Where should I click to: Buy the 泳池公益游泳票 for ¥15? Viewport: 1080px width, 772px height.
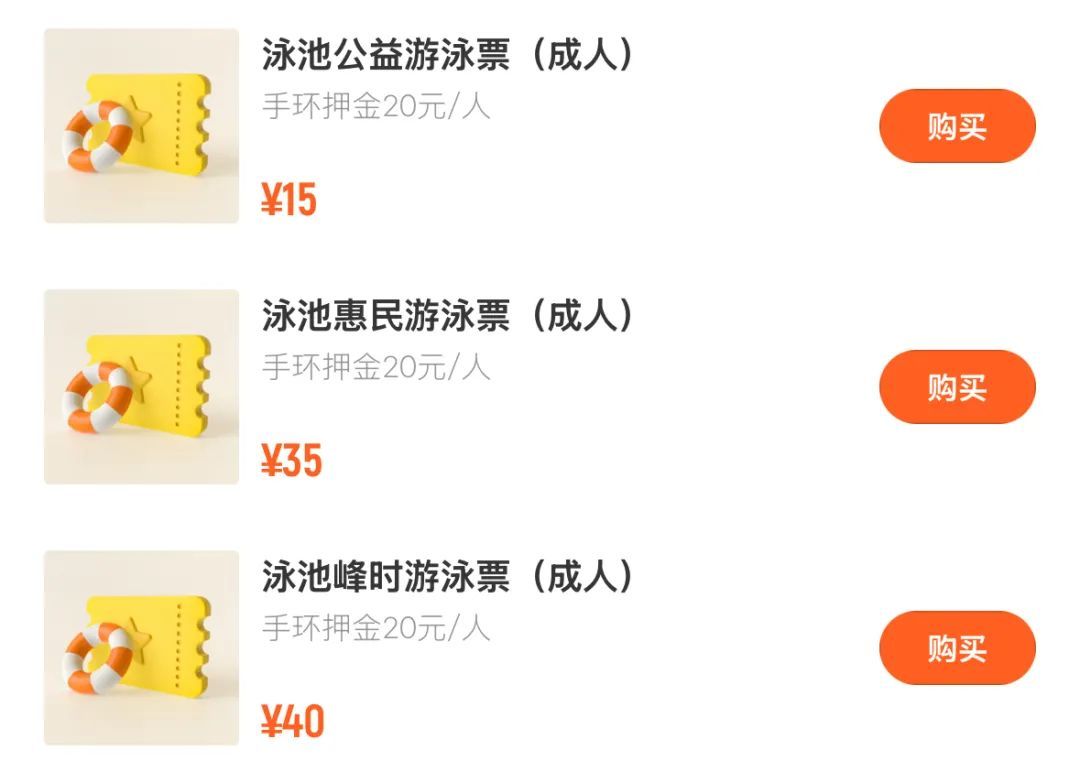(x=957, y=126)
